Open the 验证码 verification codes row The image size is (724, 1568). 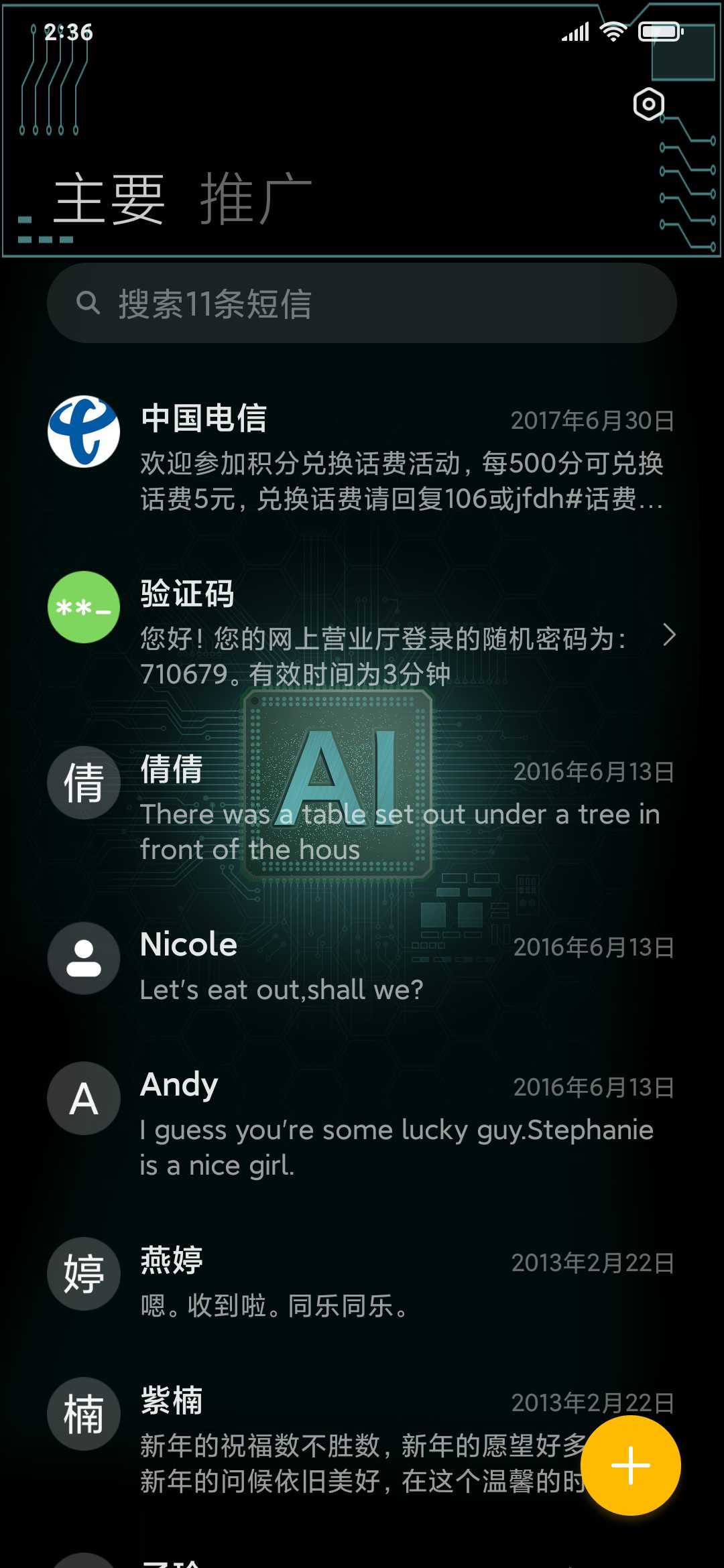(x=362, y=631)
